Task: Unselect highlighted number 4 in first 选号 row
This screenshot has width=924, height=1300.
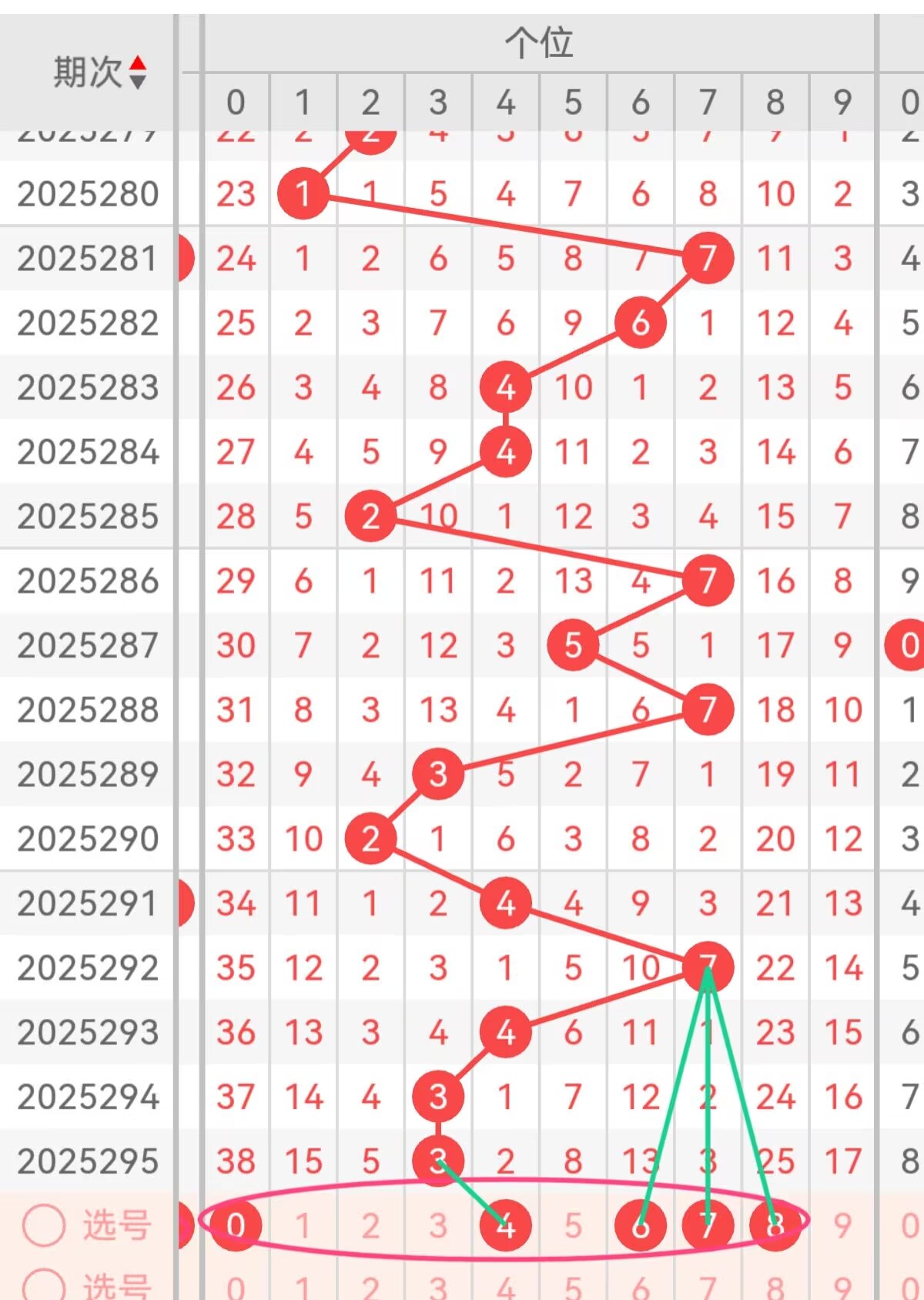Action: [x=505, y=1225]
